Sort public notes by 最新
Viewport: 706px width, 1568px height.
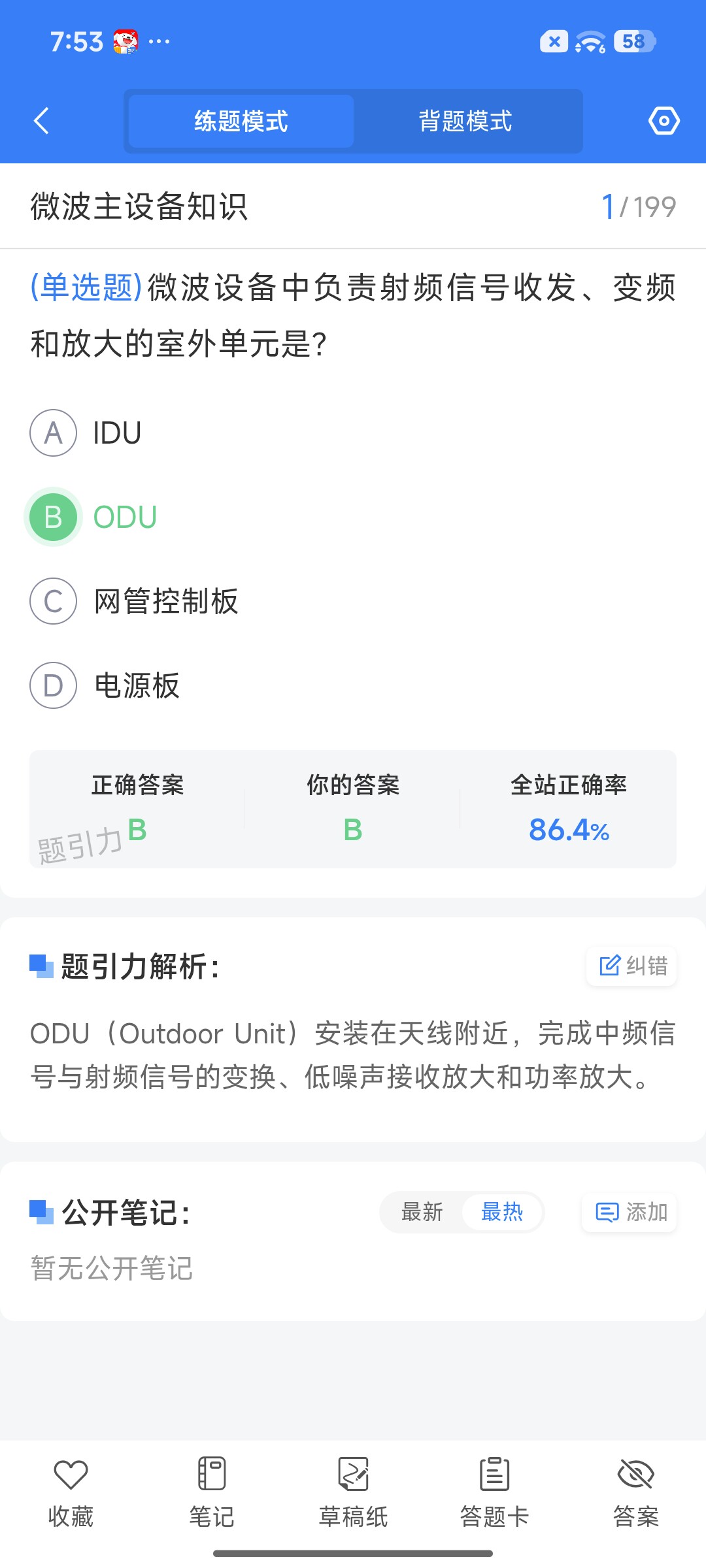[422, 1213]
